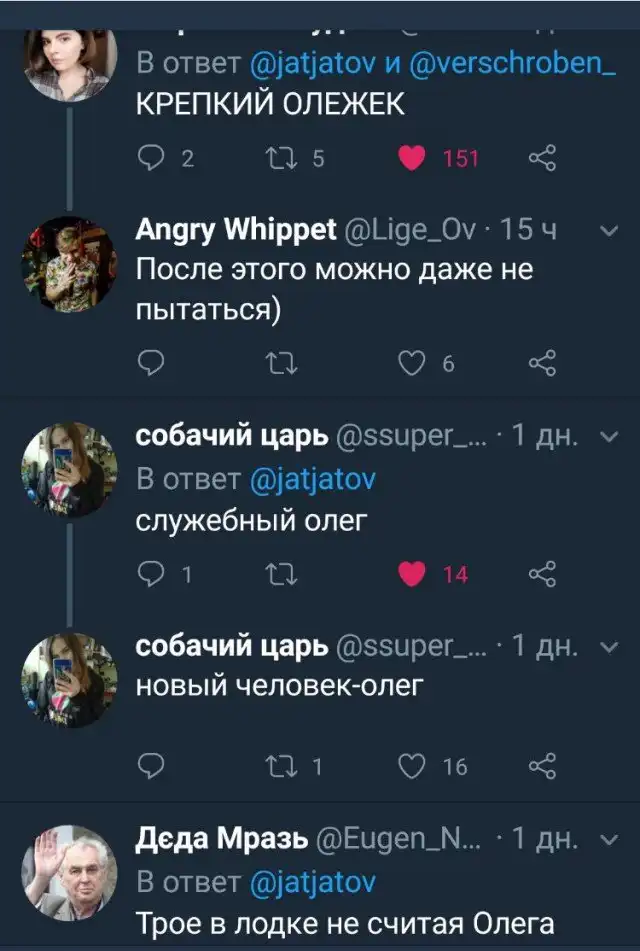Share the служебный олег tweet
Screen dimensions: 640x951
pos(541,573)
